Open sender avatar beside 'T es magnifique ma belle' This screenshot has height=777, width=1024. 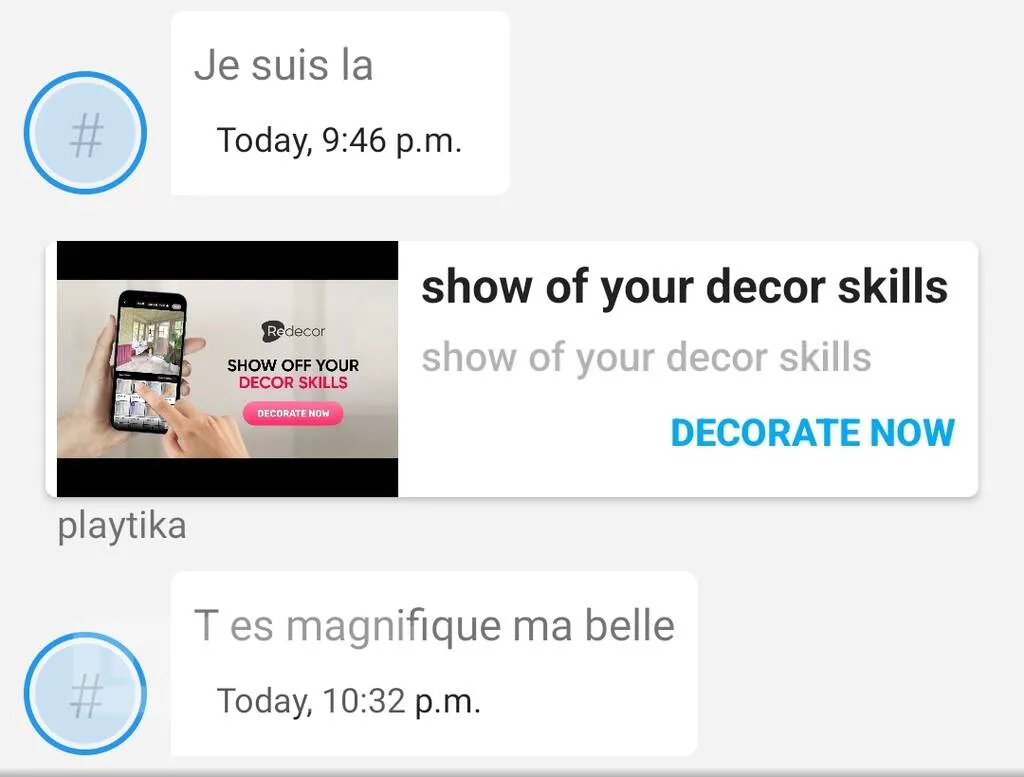click(x=86, y=694)
